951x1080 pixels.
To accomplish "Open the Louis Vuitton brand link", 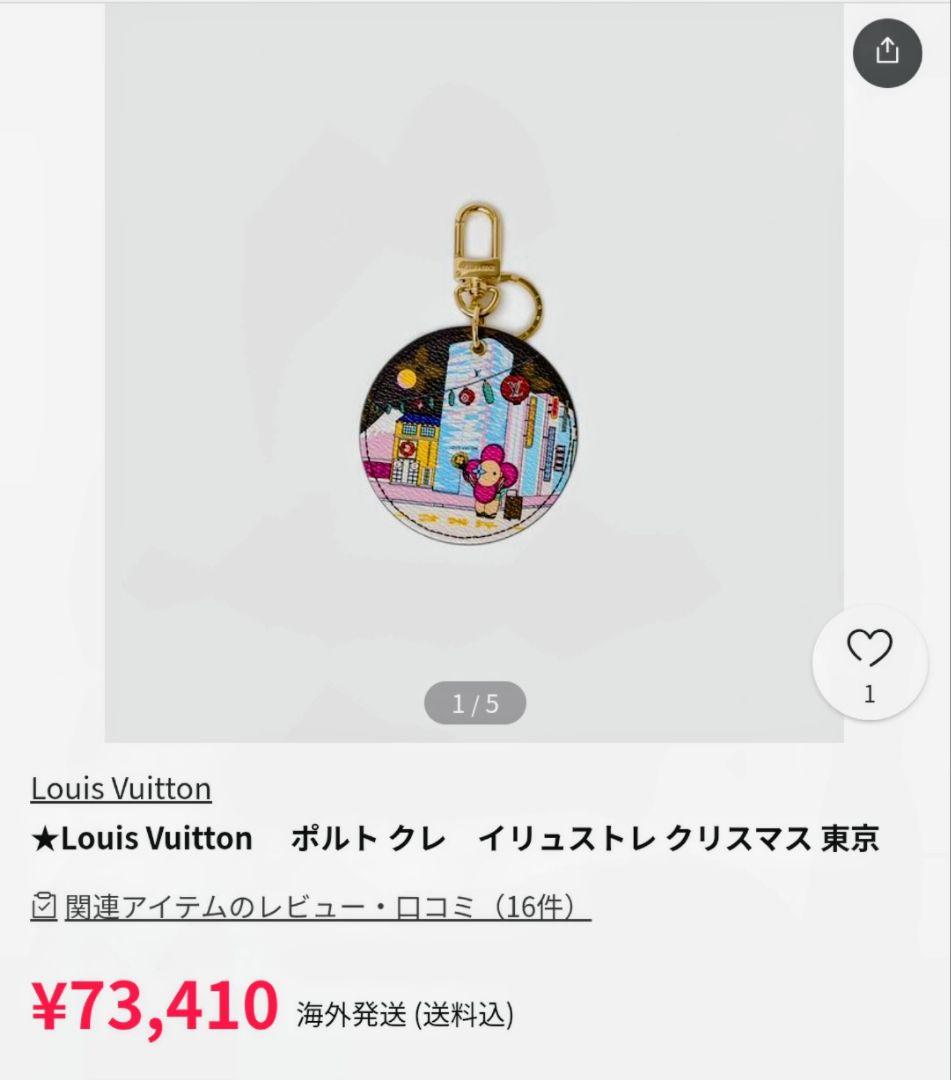I will point(121,788).
